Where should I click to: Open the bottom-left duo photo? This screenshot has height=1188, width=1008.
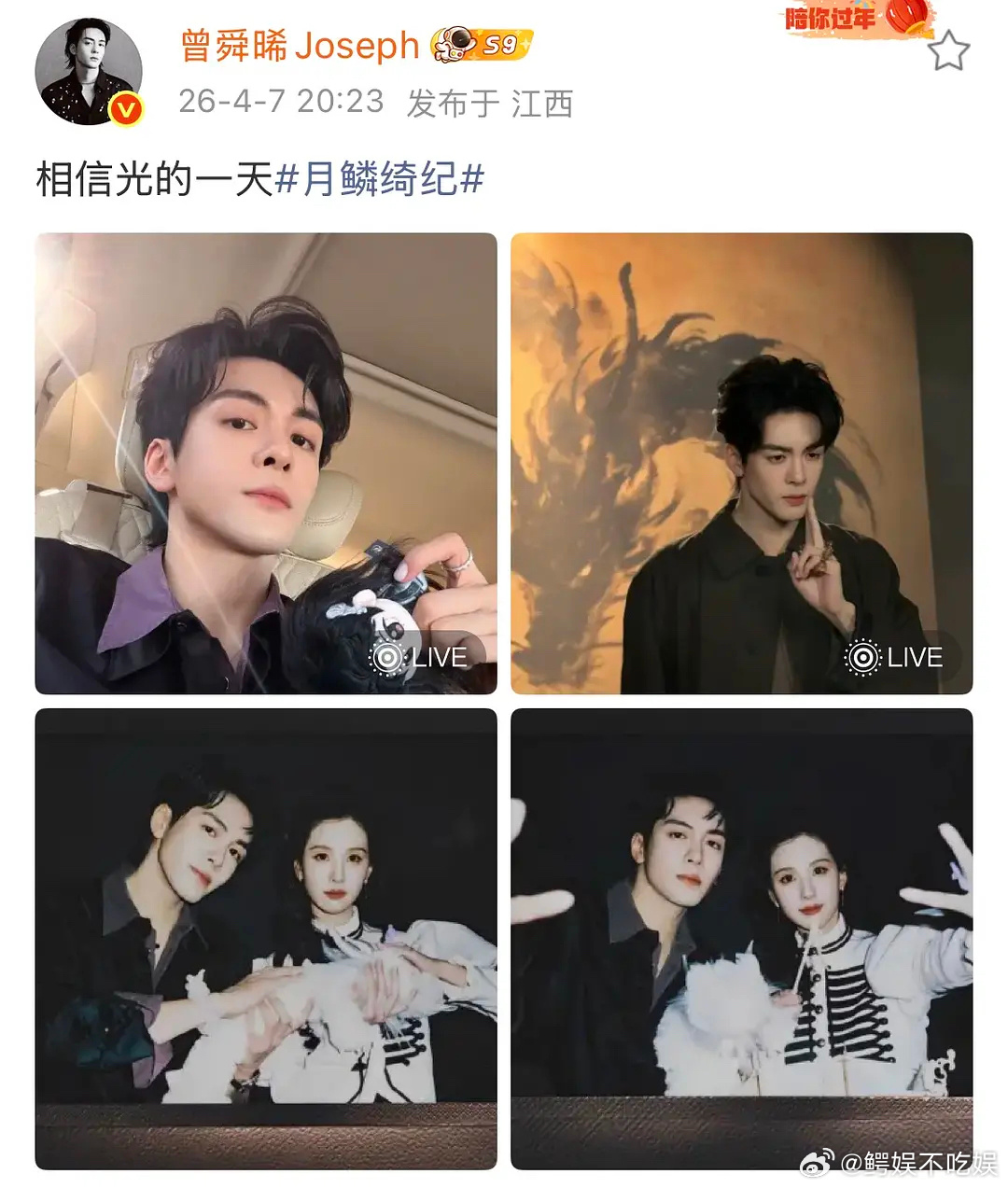(x=264, y=933)
